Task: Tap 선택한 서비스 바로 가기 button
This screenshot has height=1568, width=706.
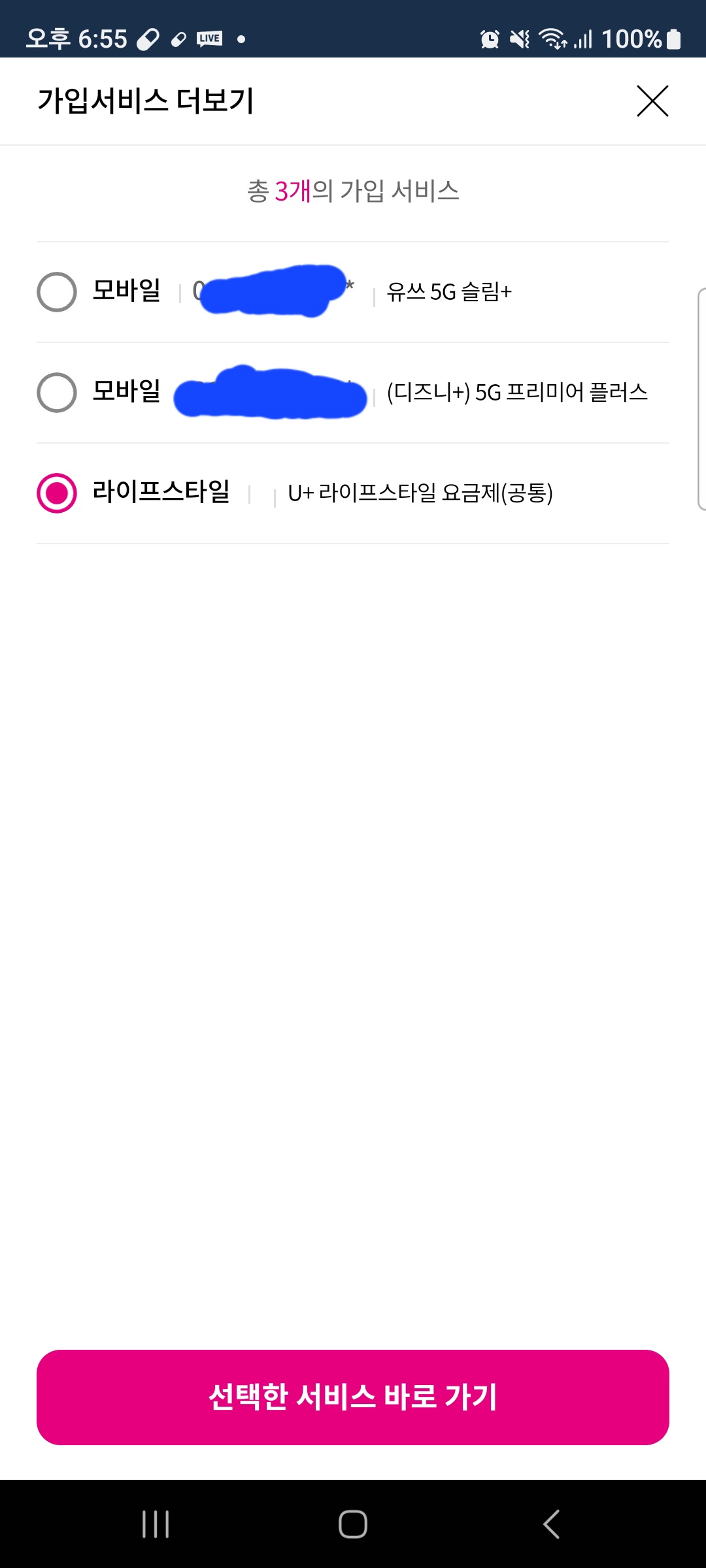Action: [353, 1397]
